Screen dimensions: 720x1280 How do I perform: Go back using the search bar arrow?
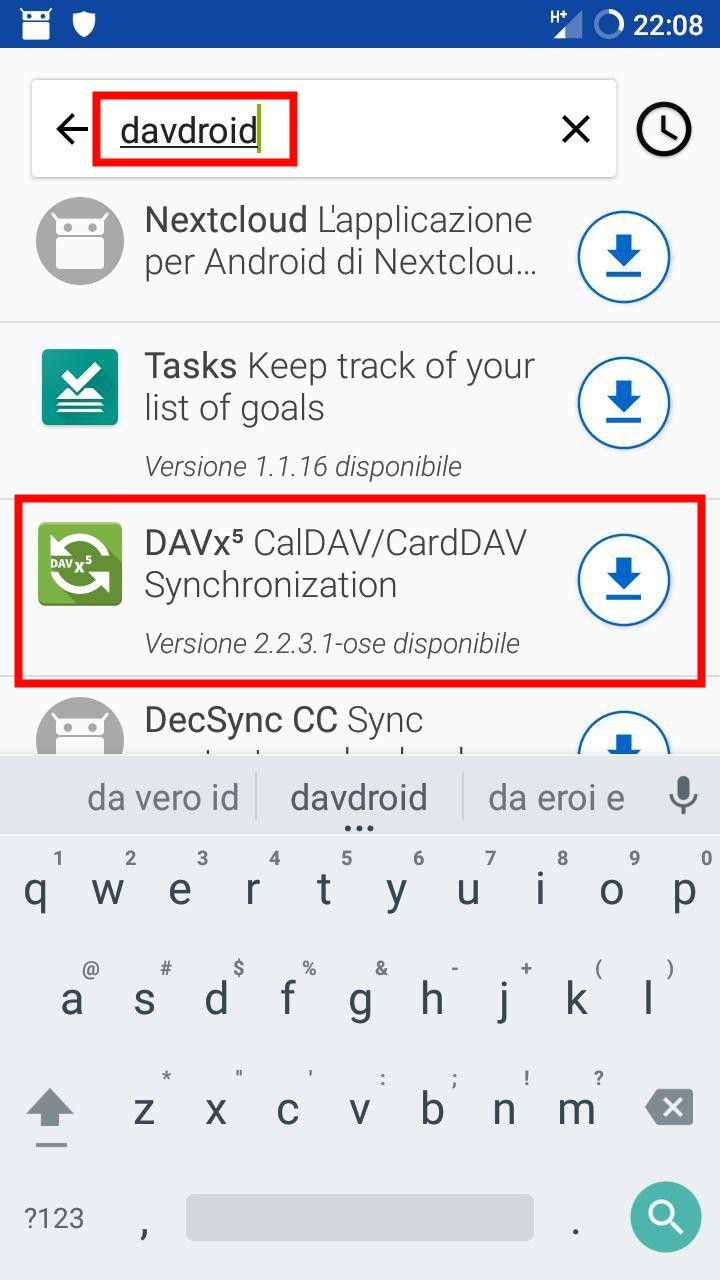click(x=72, y=129)
